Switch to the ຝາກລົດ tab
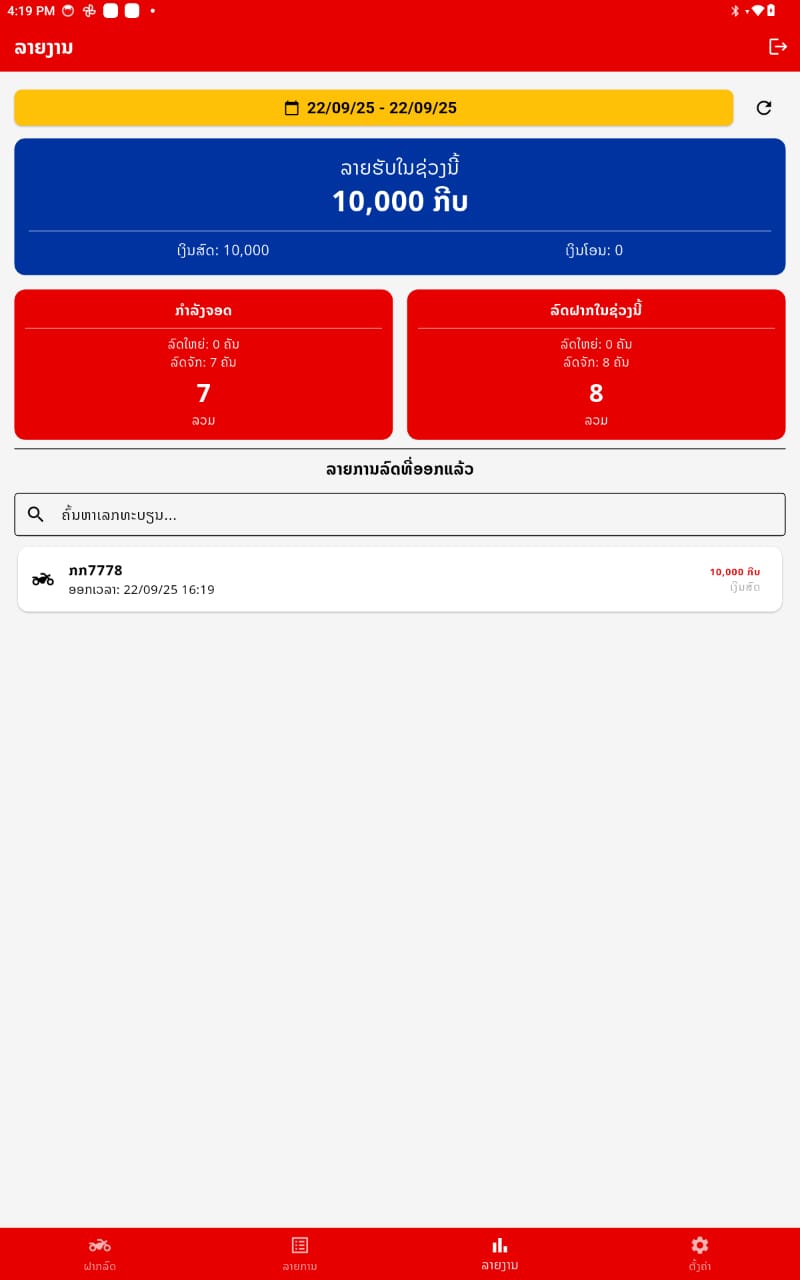 (x=100, y=1253)
